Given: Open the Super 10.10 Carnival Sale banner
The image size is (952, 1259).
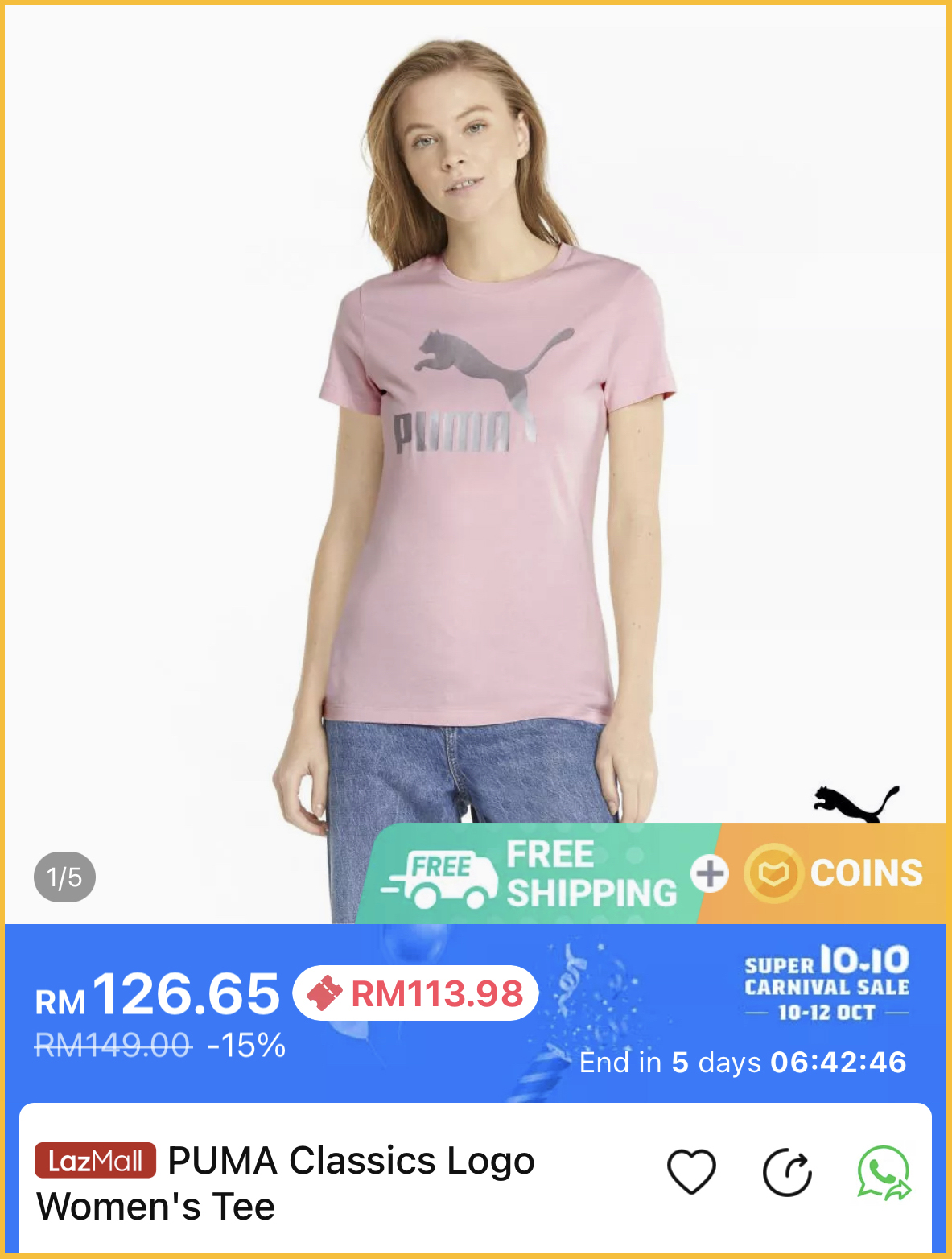Looking at the screenshot, I should pyautogui.click(x=826, y=984).
